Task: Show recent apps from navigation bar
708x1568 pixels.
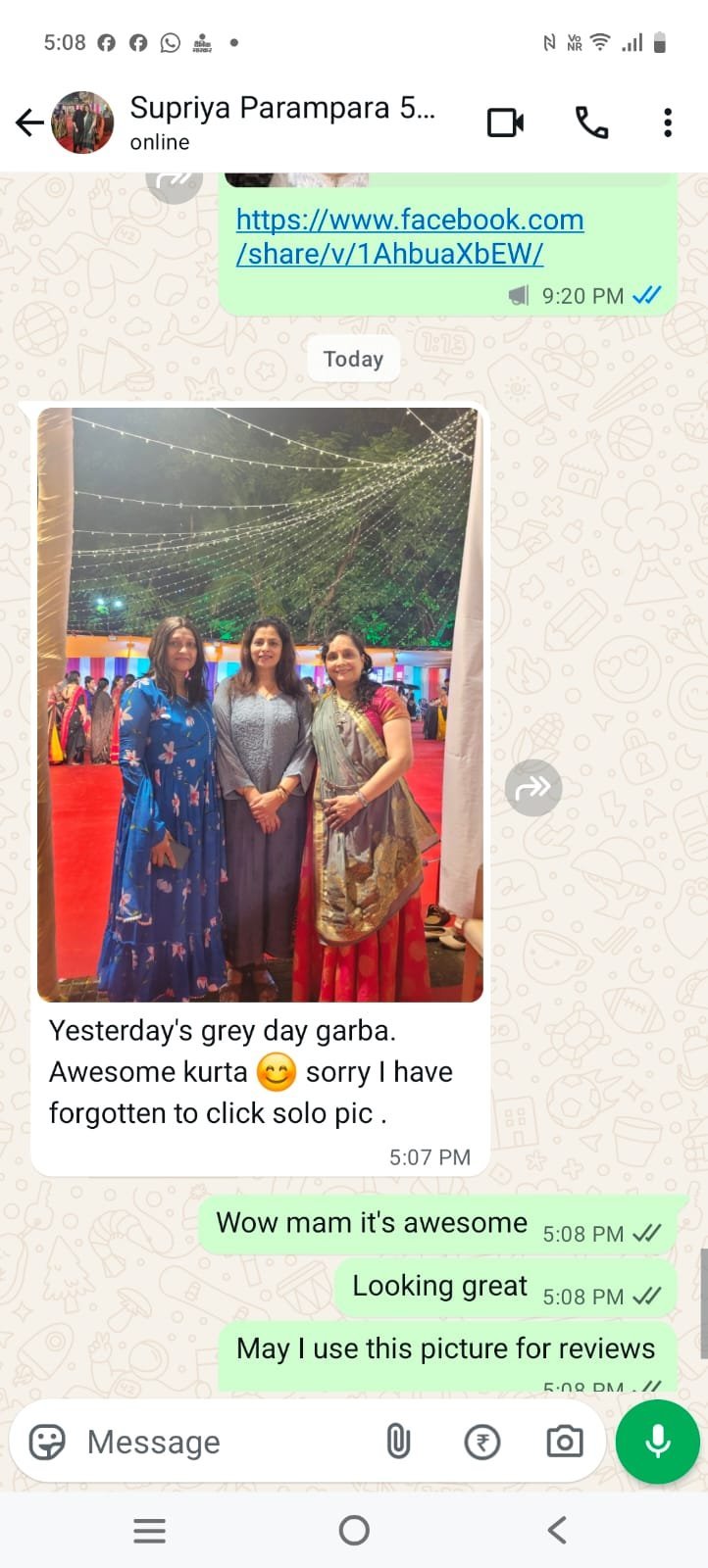Action: (x=149, y=1530)
